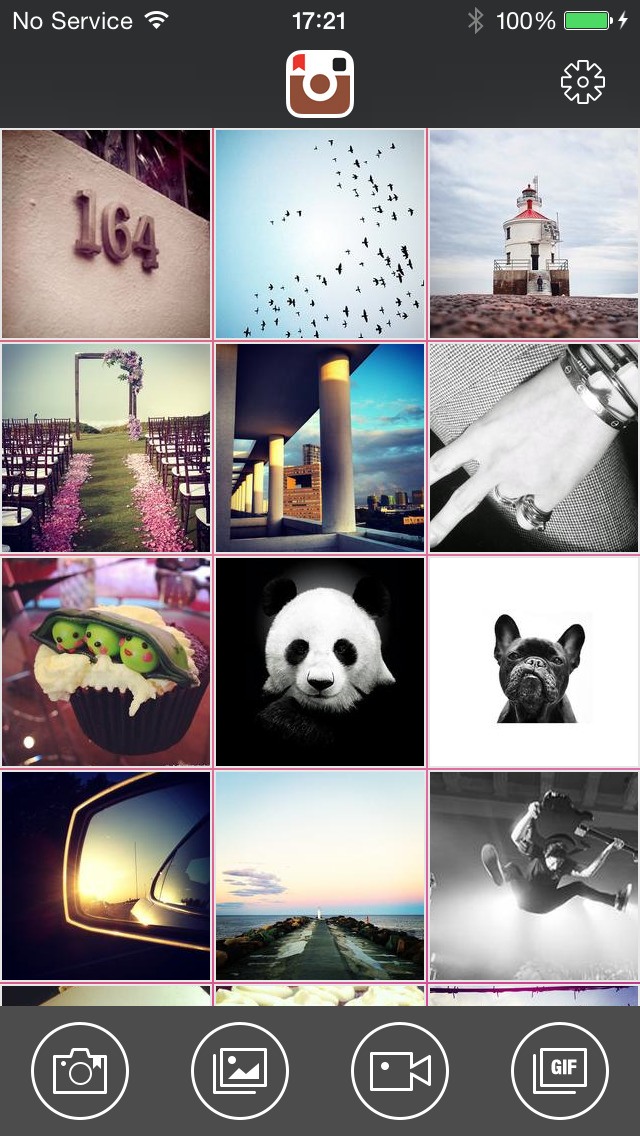This screenshot has height=1136, width=640.
Task: Open the pea pod cupcake photo
Action: point(106,662)
